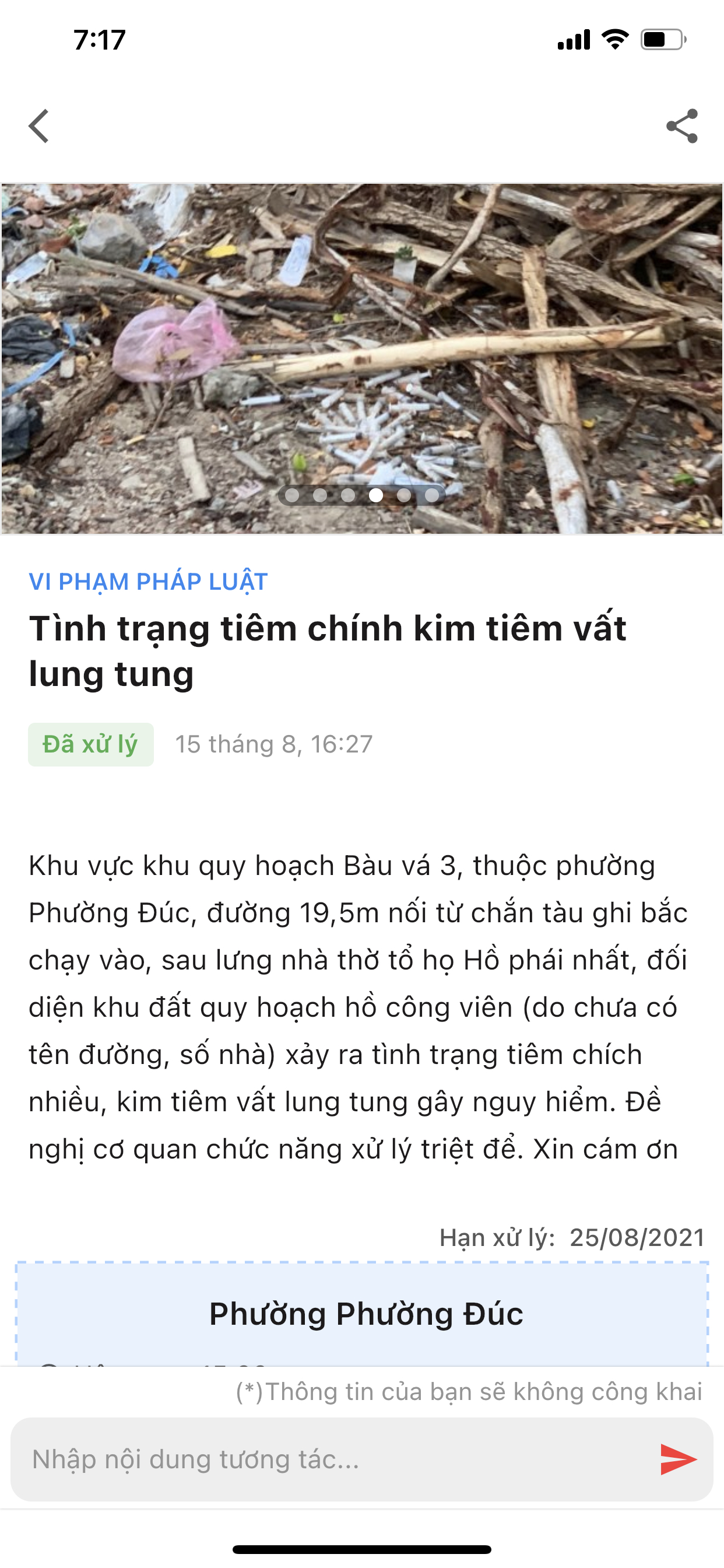Share this report

681,126
